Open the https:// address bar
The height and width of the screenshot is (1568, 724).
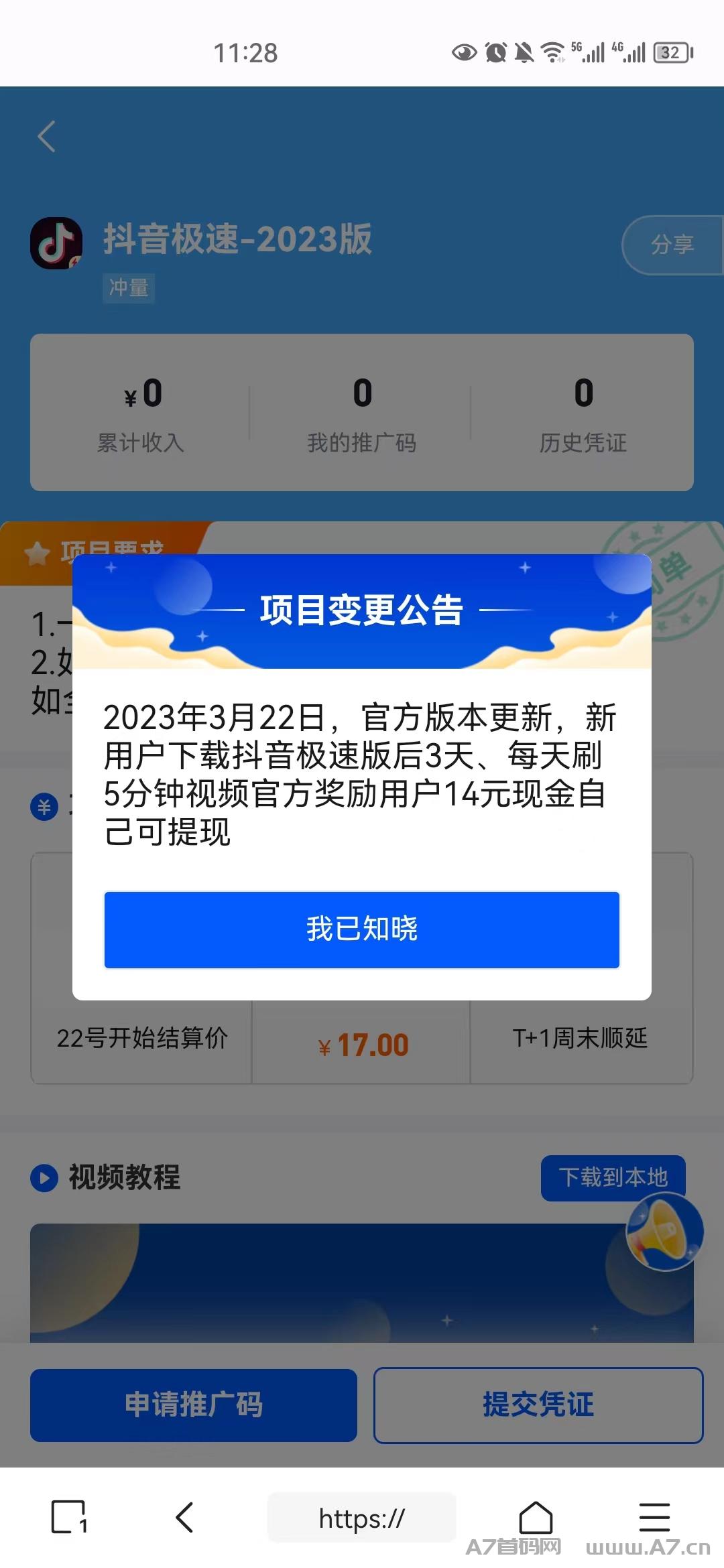tap(362, 1517)
